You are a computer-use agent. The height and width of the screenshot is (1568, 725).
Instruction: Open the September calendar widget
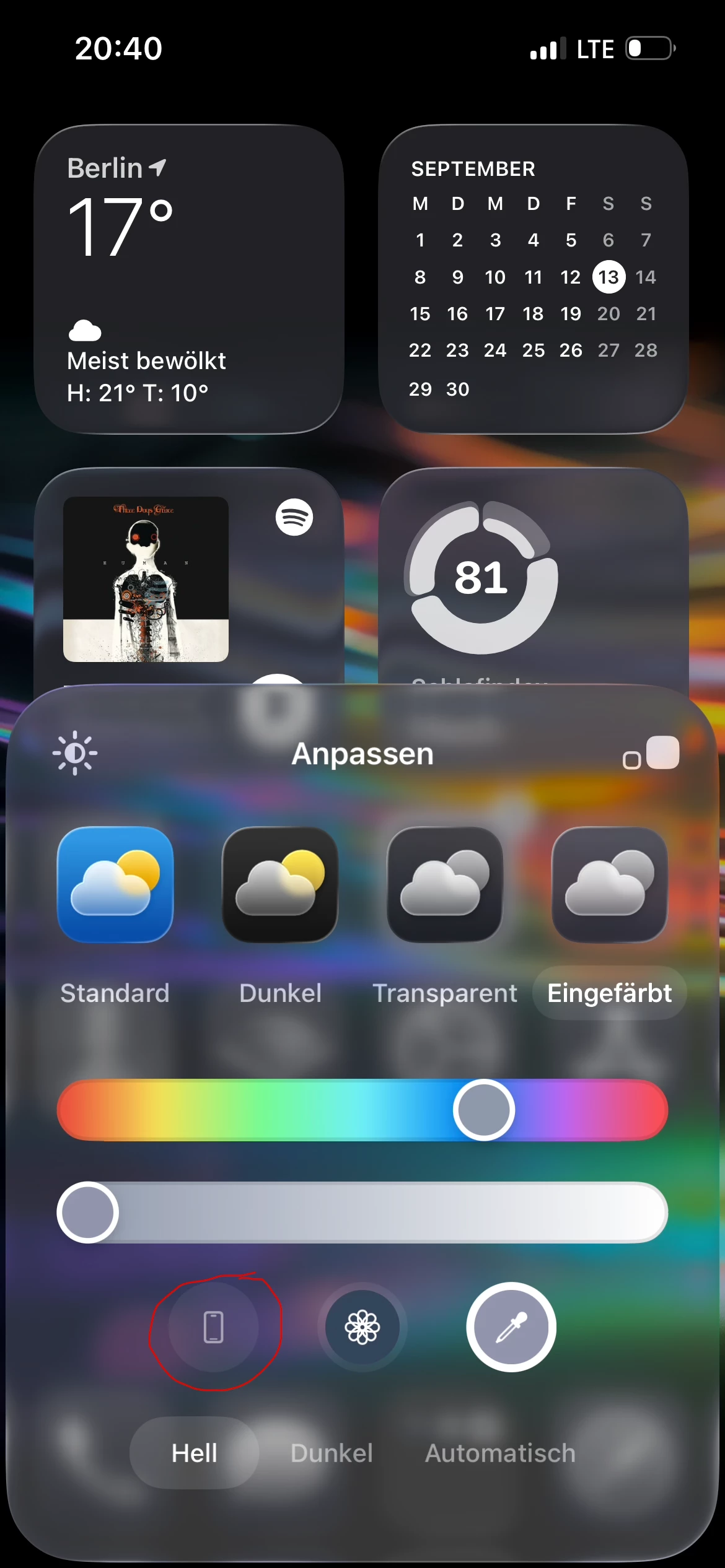(534, 279)
